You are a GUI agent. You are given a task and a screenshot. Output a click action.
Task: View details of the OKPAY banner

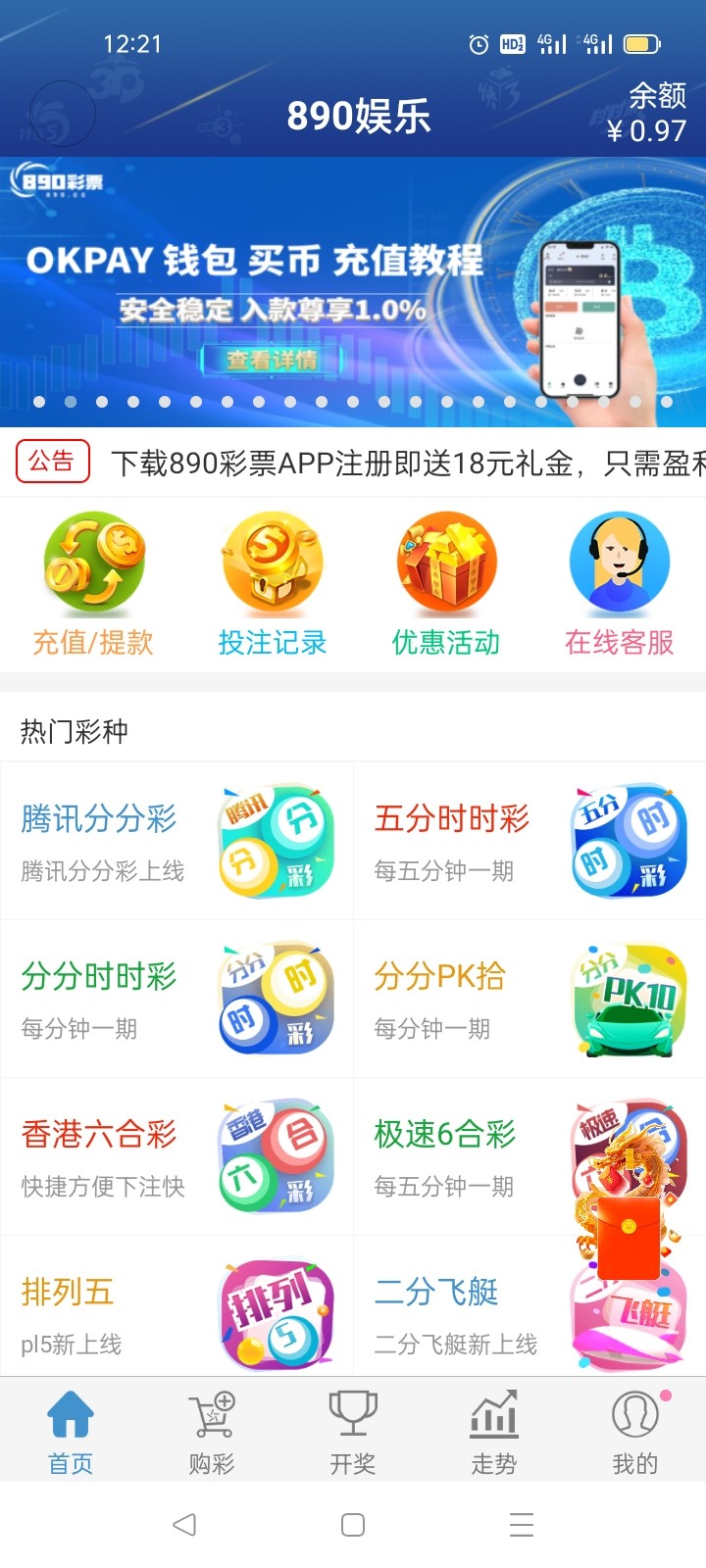[272, 360]
